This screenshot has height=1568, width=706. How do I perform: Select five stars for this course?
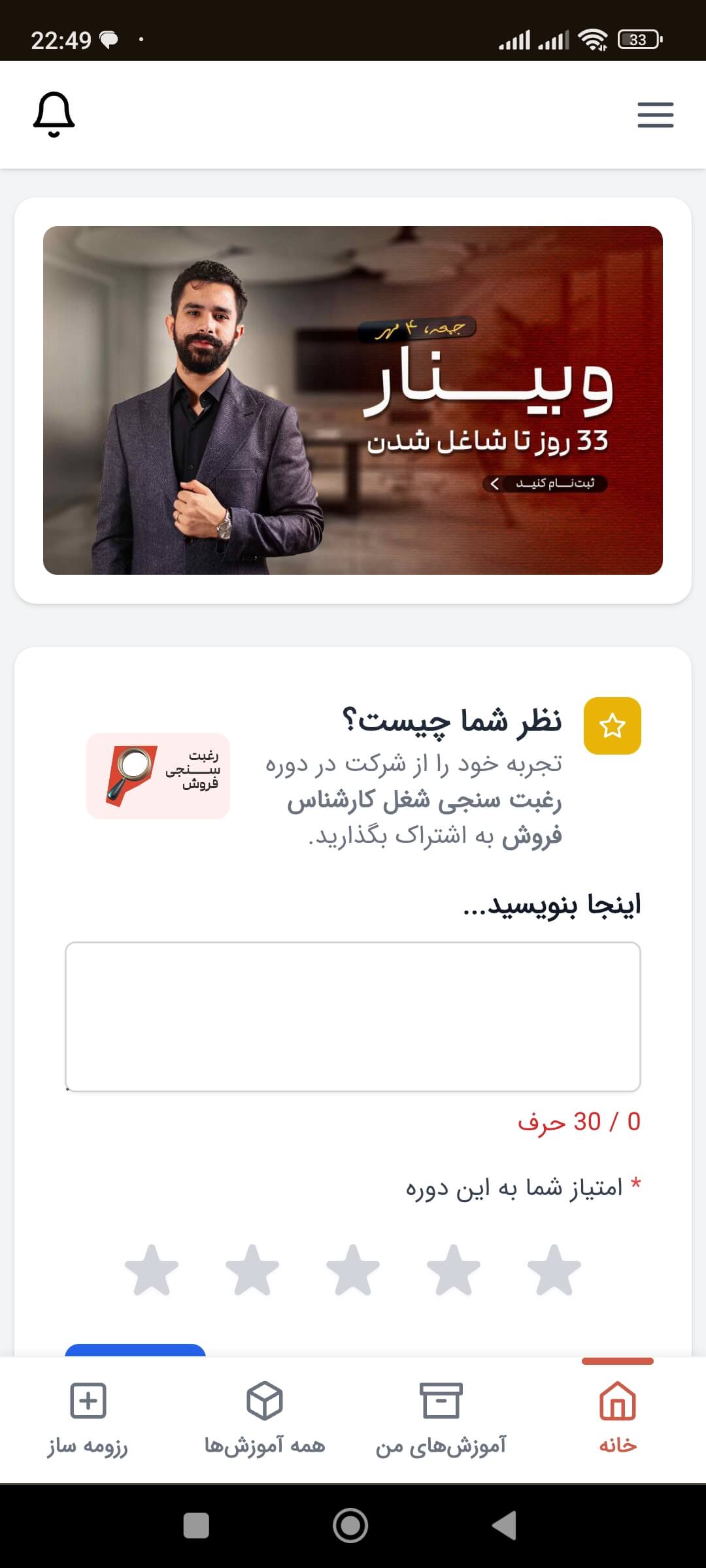point(152,1270)
